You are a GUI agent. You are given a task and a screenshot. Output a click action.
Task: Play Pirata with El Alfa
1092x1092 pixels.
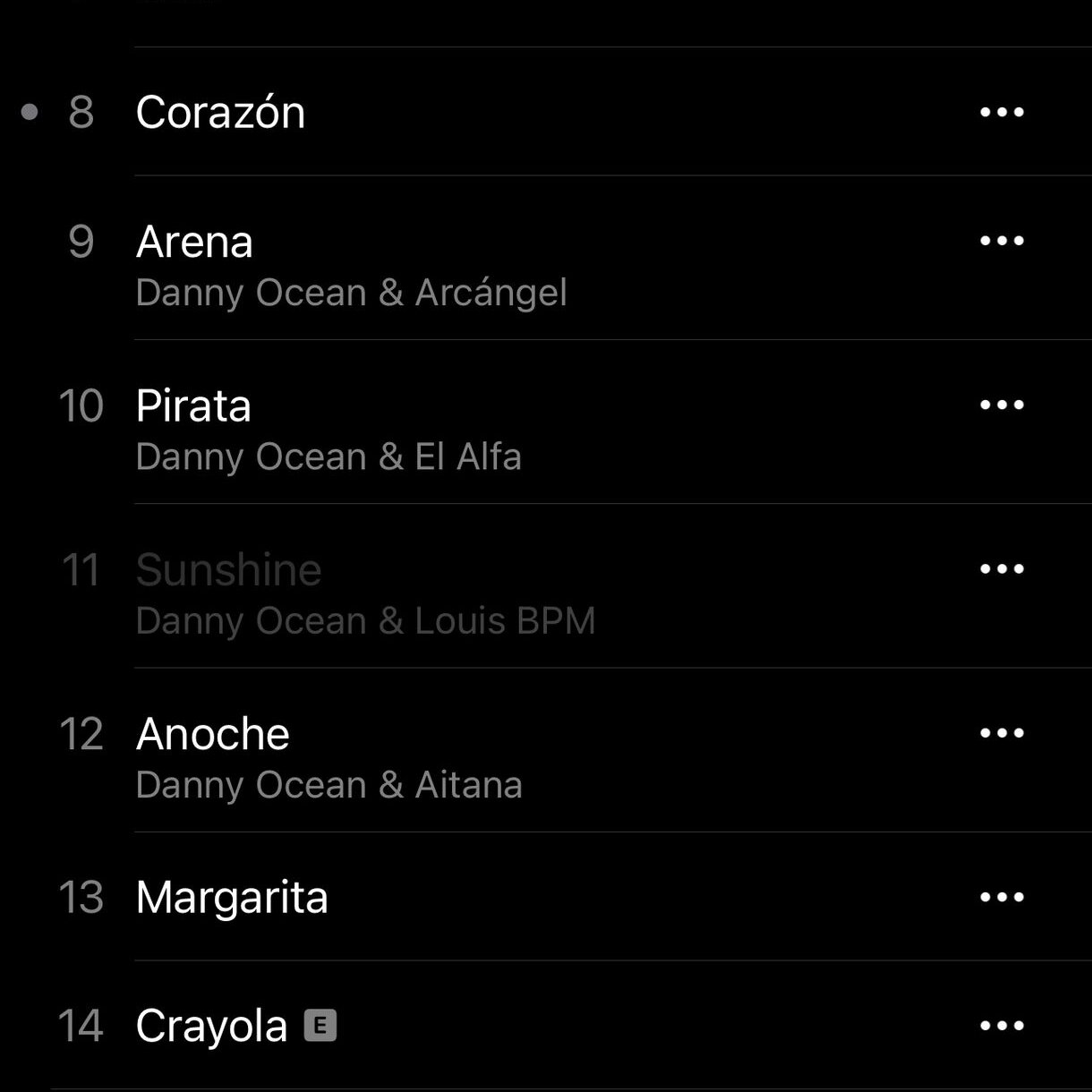(193, 406)
